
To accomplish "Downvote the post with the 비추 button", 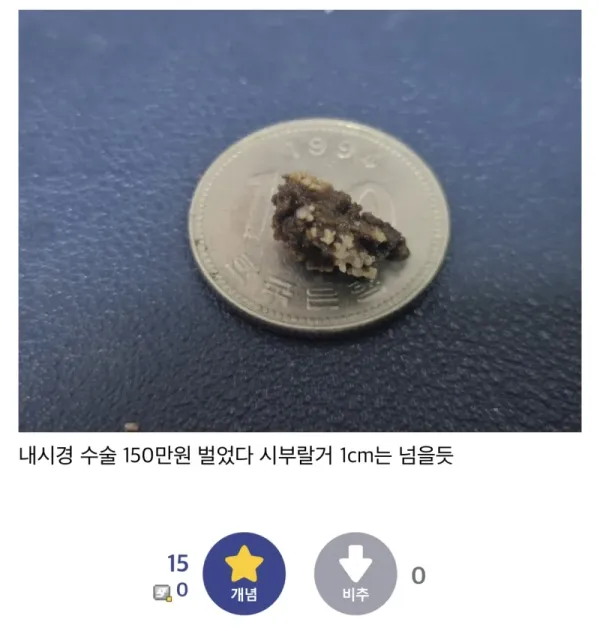I will click(x=355, y=573).
